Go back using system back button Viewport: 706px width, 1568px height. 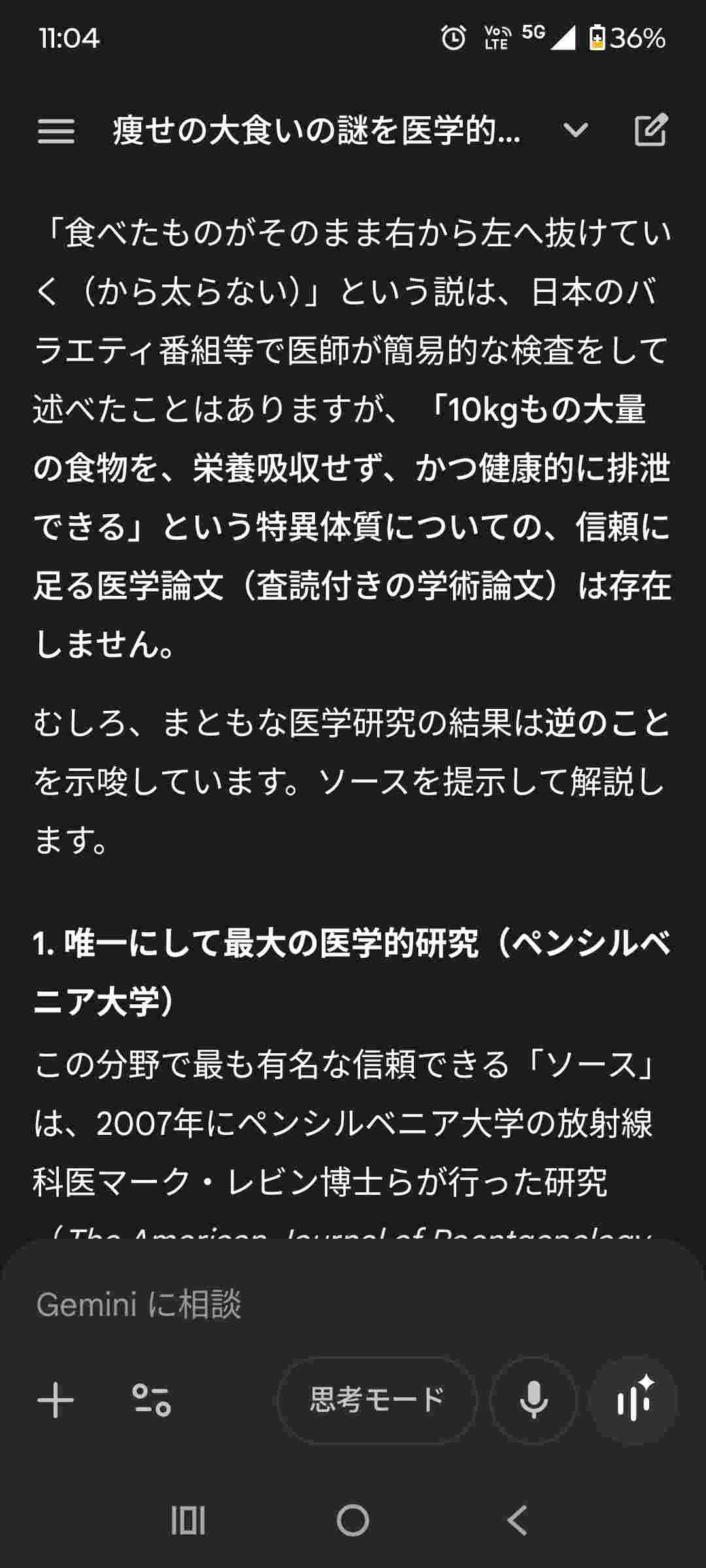coord(517,1520)
